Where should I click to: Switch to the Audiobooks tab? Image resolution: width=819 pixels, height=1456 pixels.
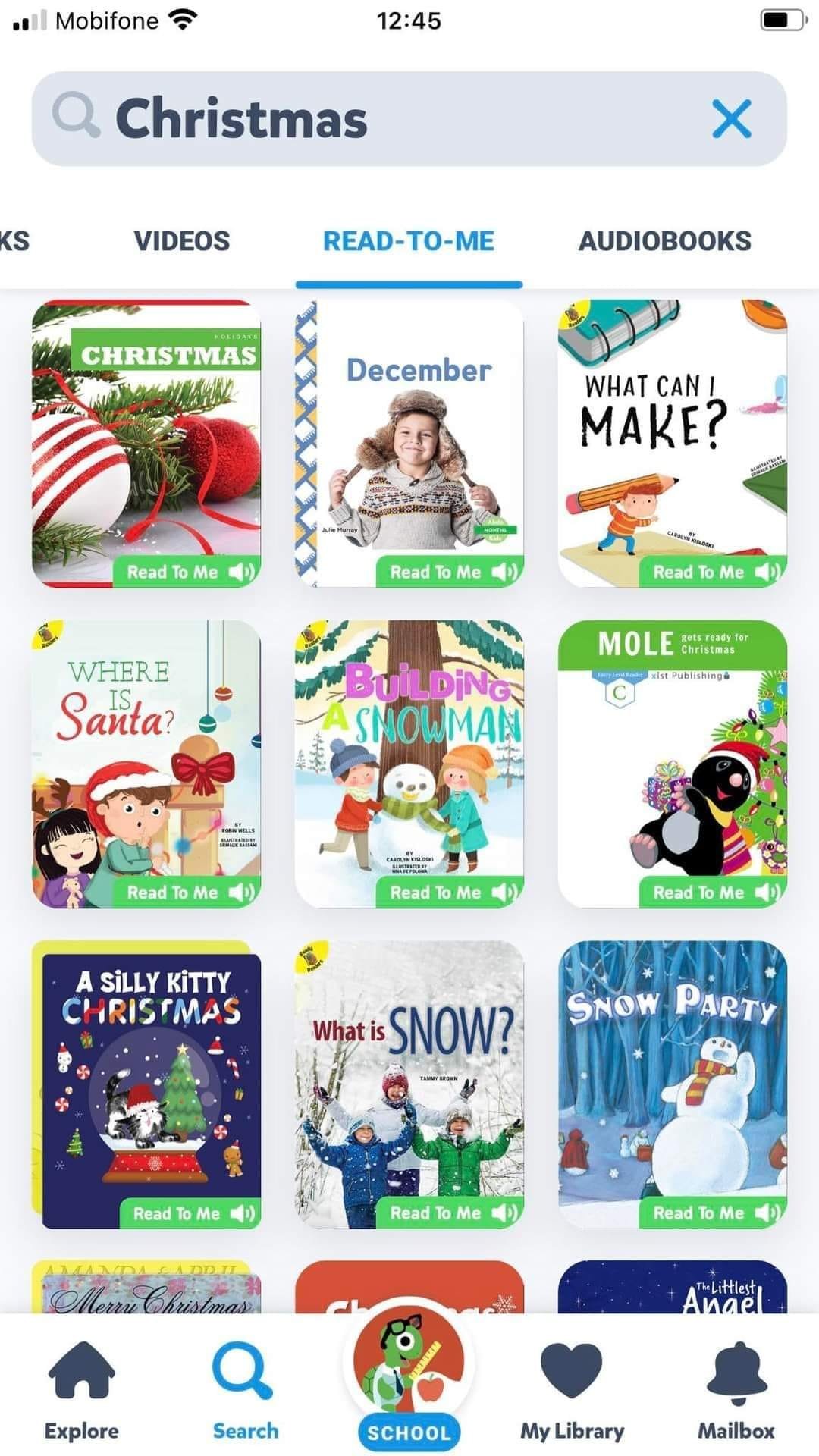click(664, 241)
